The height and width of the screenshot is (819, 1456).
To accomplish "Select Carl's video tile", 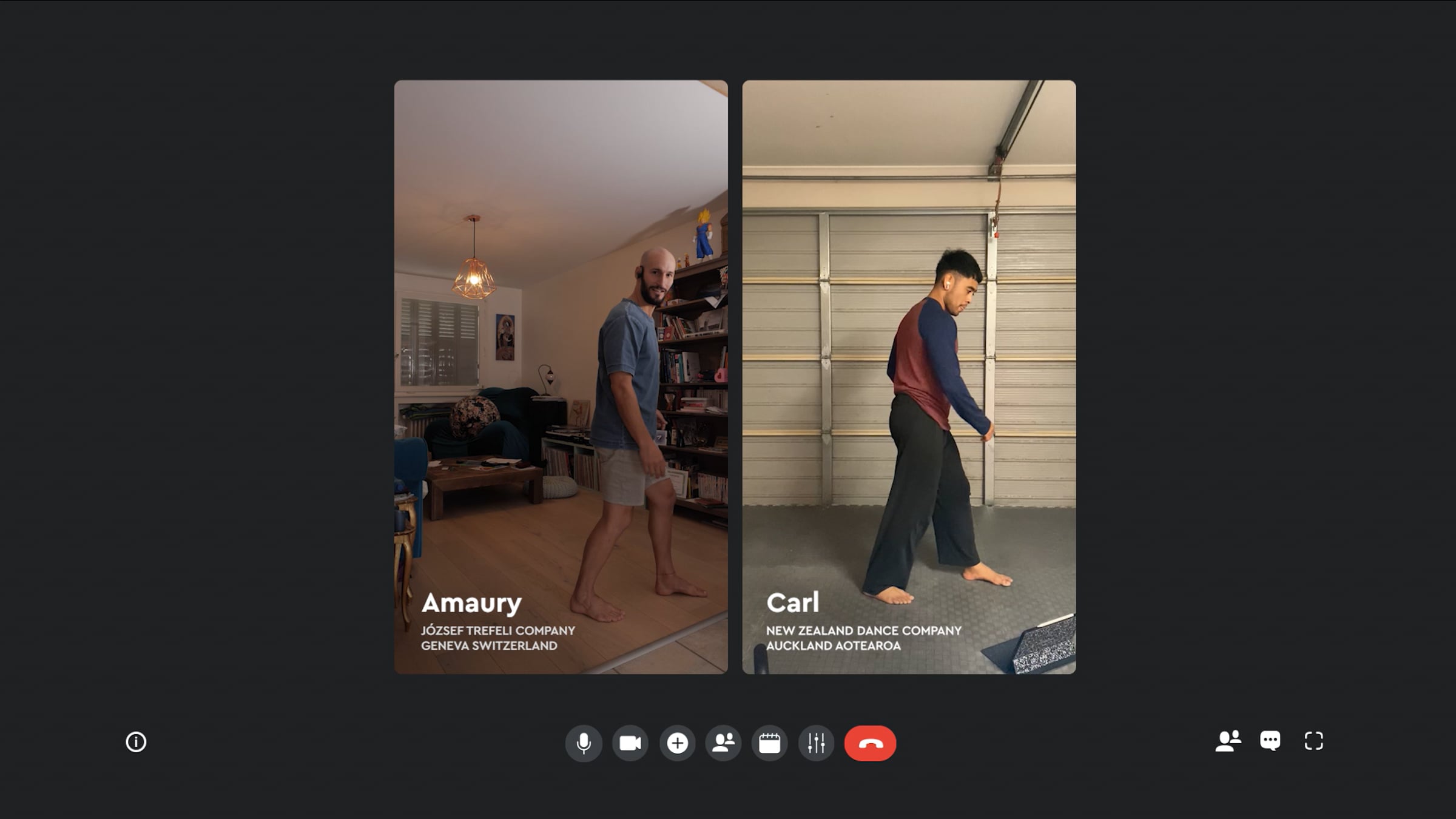I will pos(909,377).
